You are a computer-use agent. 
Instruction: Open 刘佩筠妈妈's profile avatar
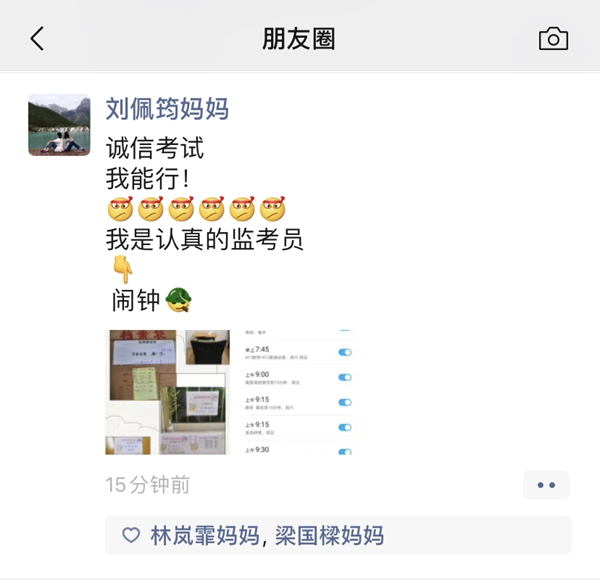click(x=60, y=125)
